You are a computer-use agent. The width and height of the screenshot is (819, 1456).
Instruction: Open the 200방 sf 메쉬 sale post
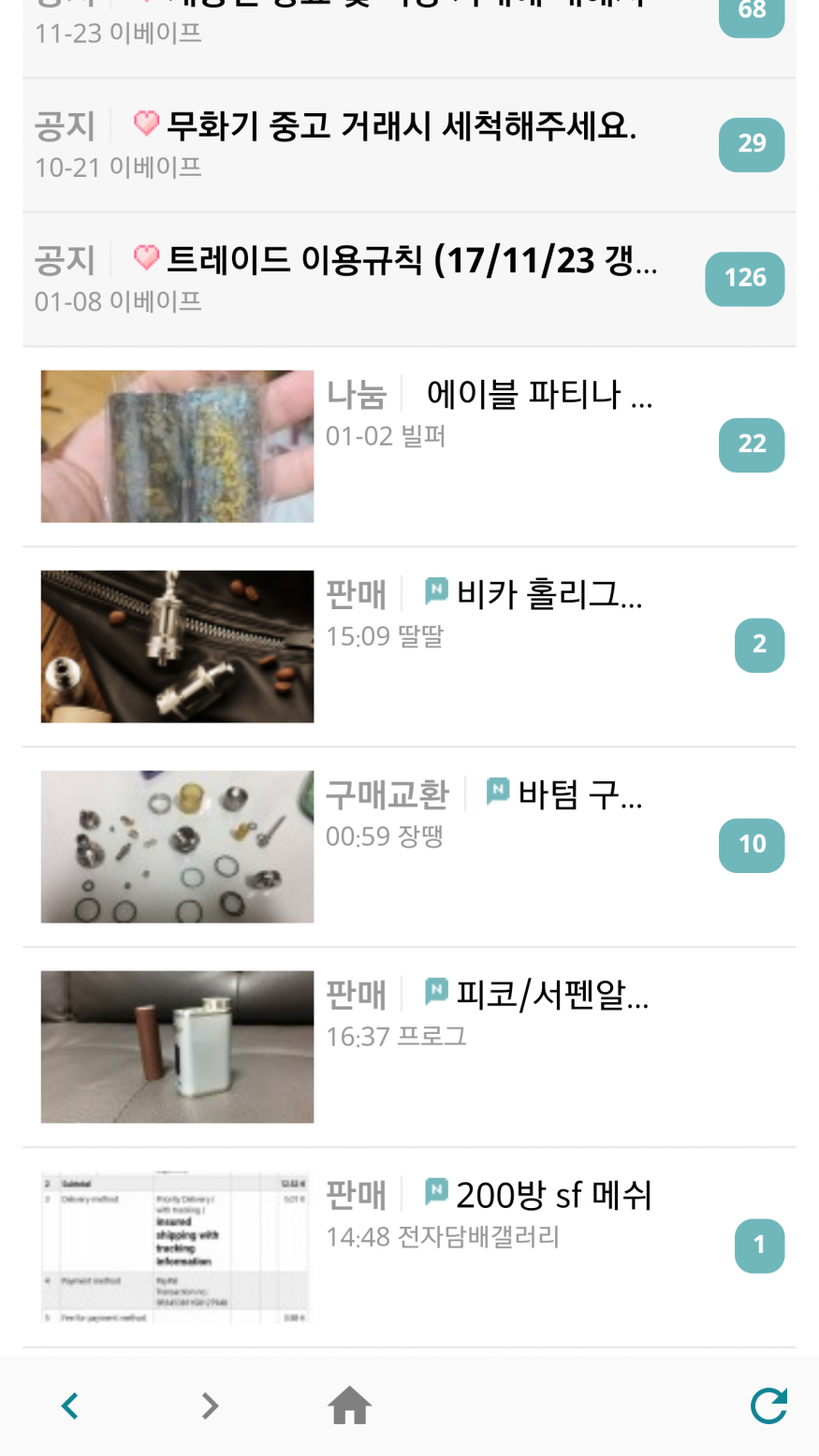[x=552, y=1195]
